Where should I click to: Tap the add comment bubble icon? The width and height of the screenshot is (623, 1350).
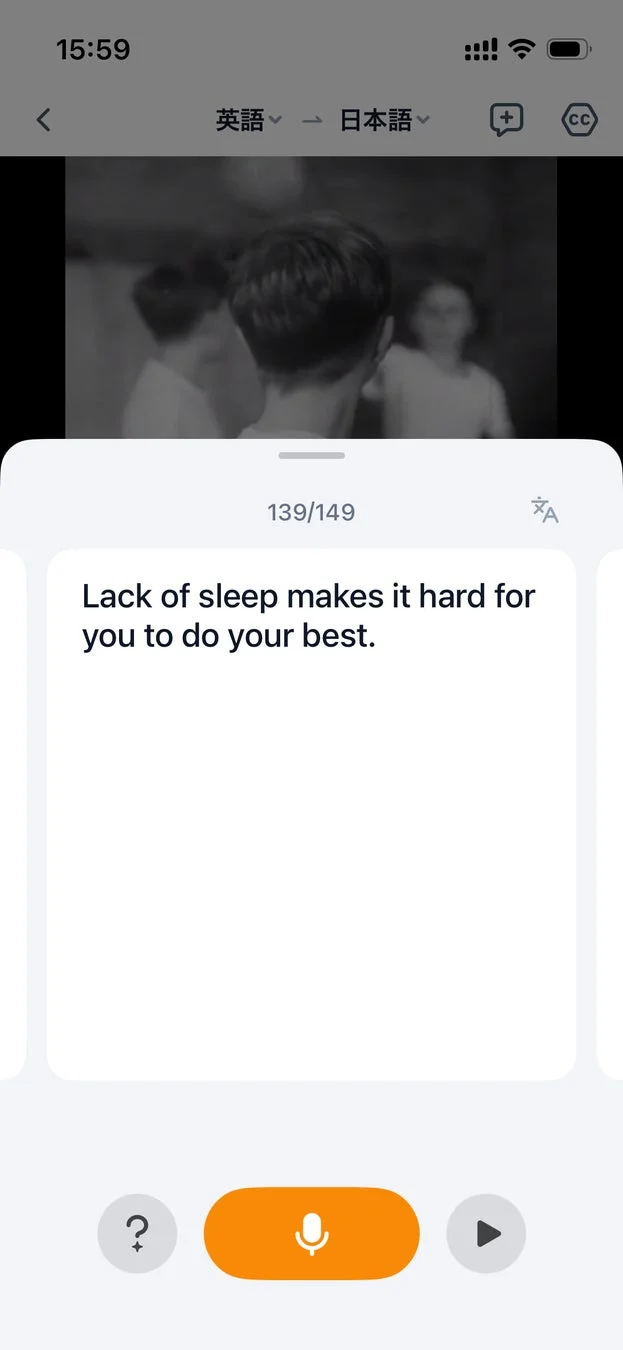click(x=506, y=121)
